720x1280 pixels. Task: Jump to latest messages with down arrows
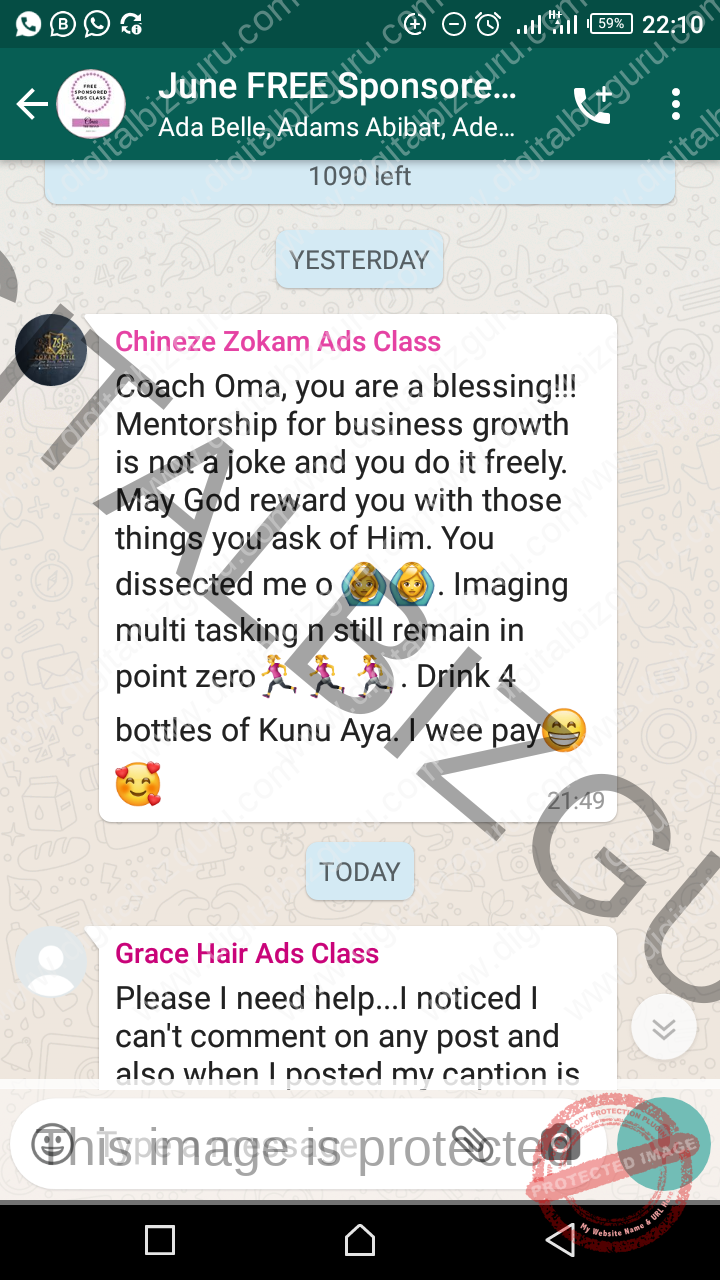[x=664, y=1029]
